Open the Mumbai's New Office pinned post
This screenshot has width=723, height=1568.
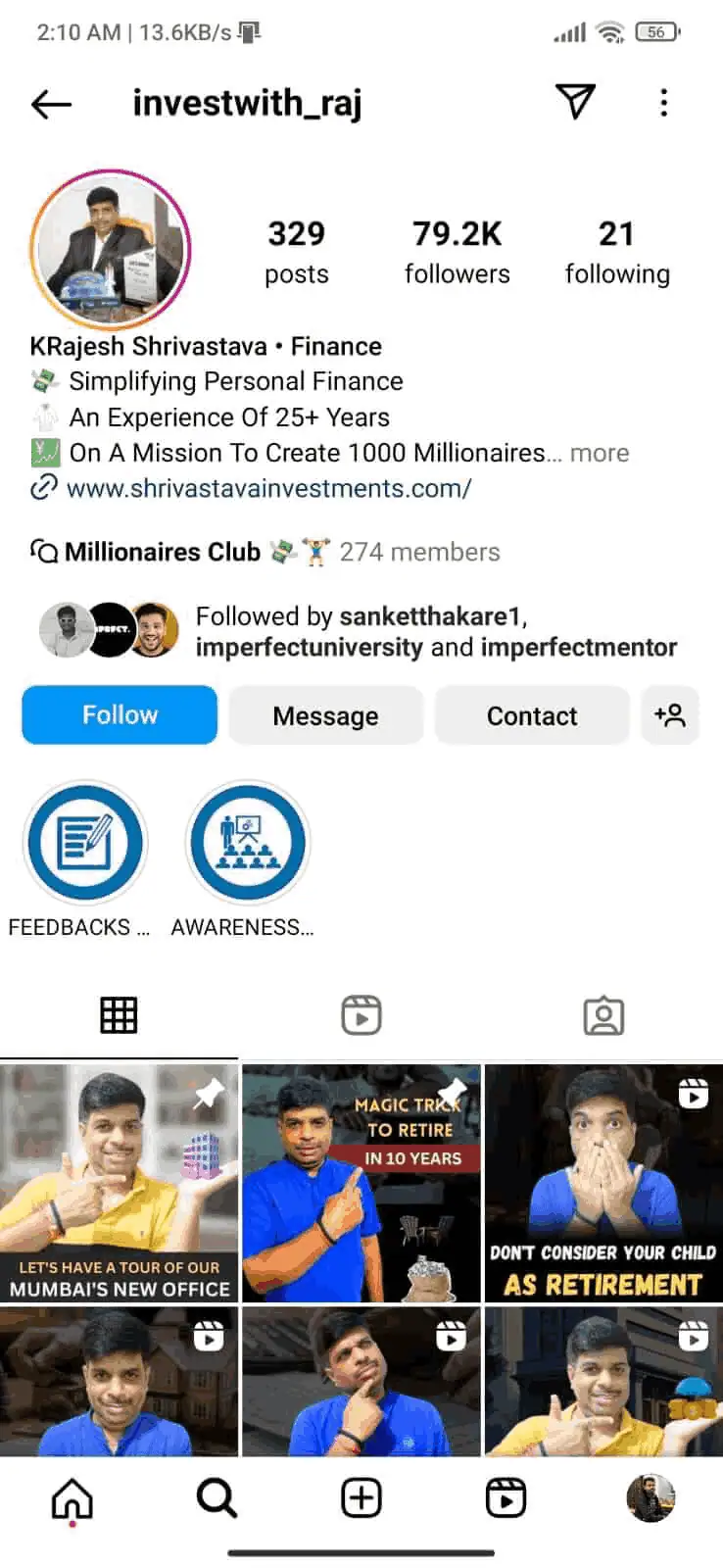point(119,1183)
